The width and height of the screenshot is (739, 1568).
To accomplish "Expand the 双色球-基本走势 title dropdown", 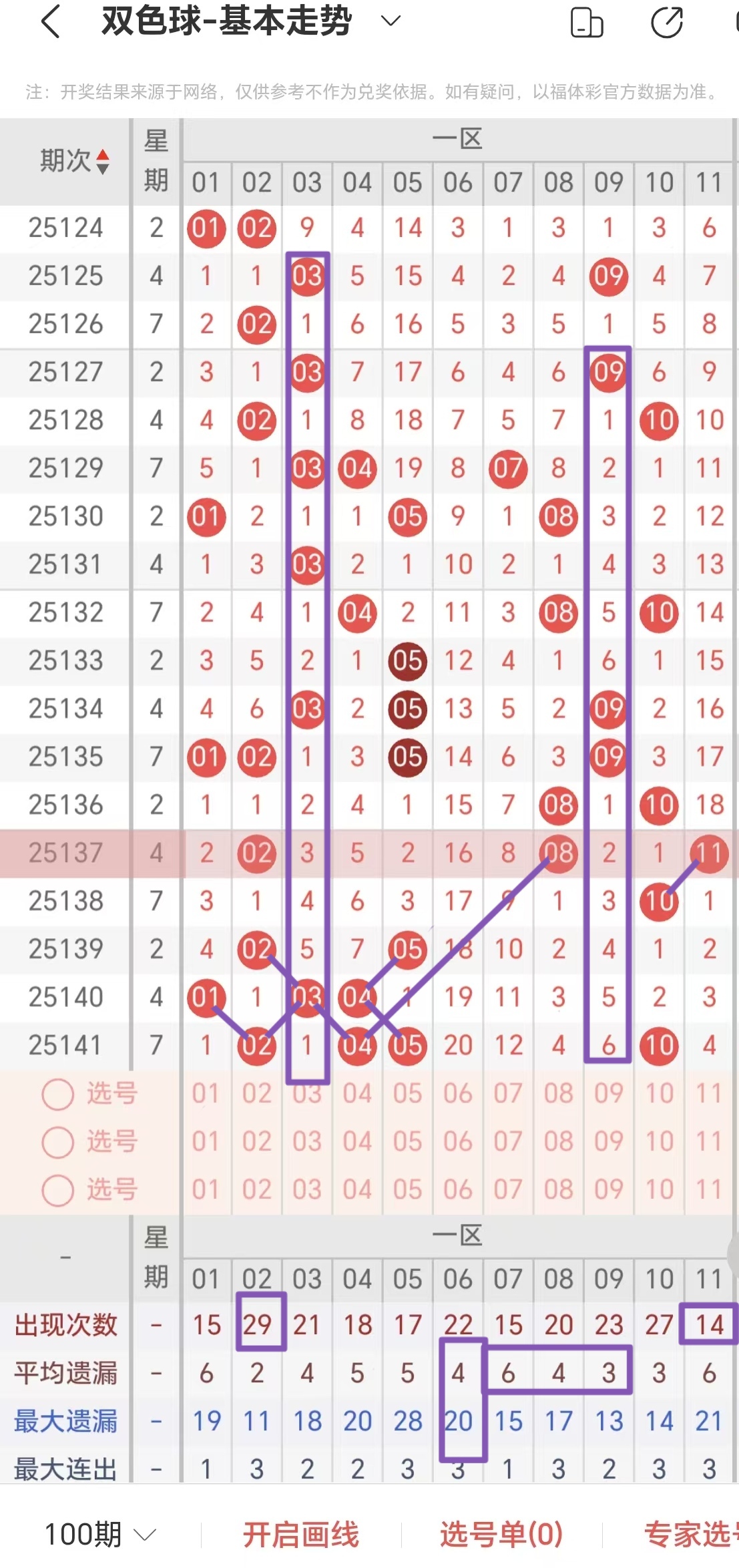I will point(391,21).
